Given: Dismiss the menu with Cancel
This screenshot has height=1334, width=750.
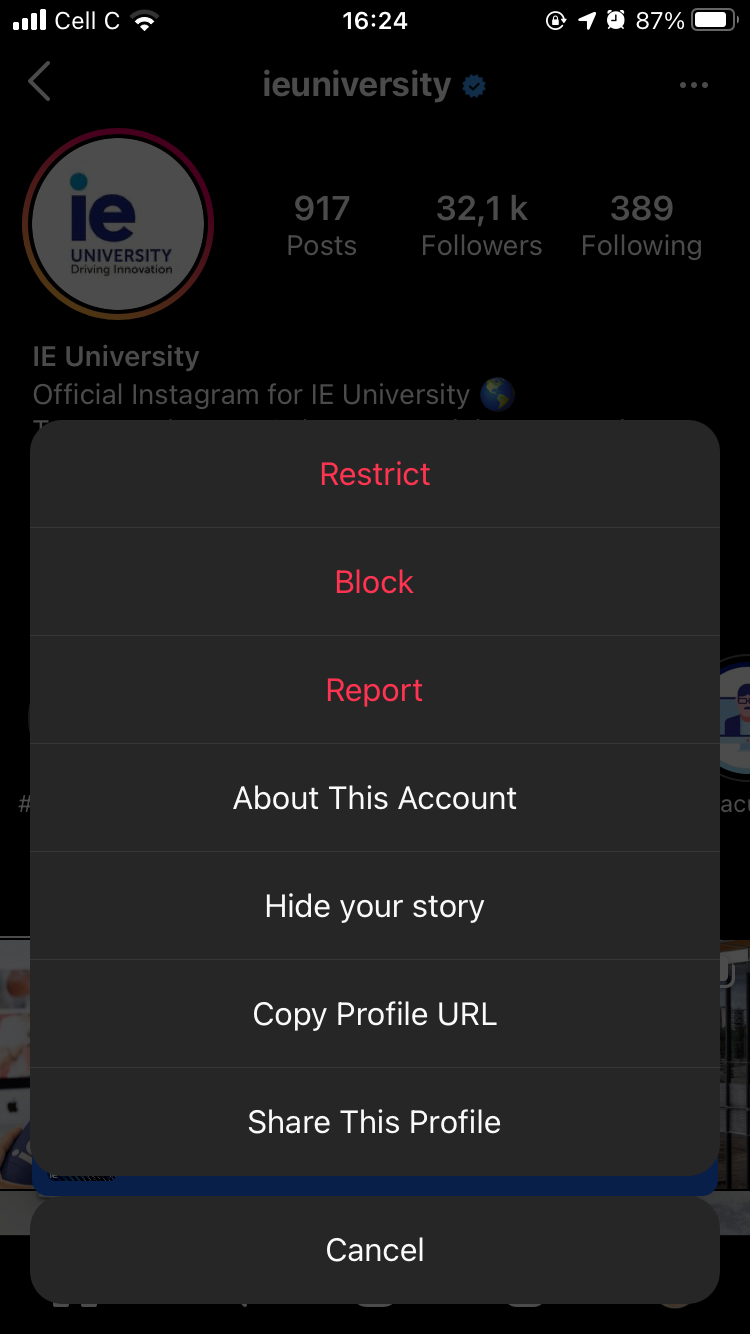Looking at the screenshot, I should click(375, 1250).
